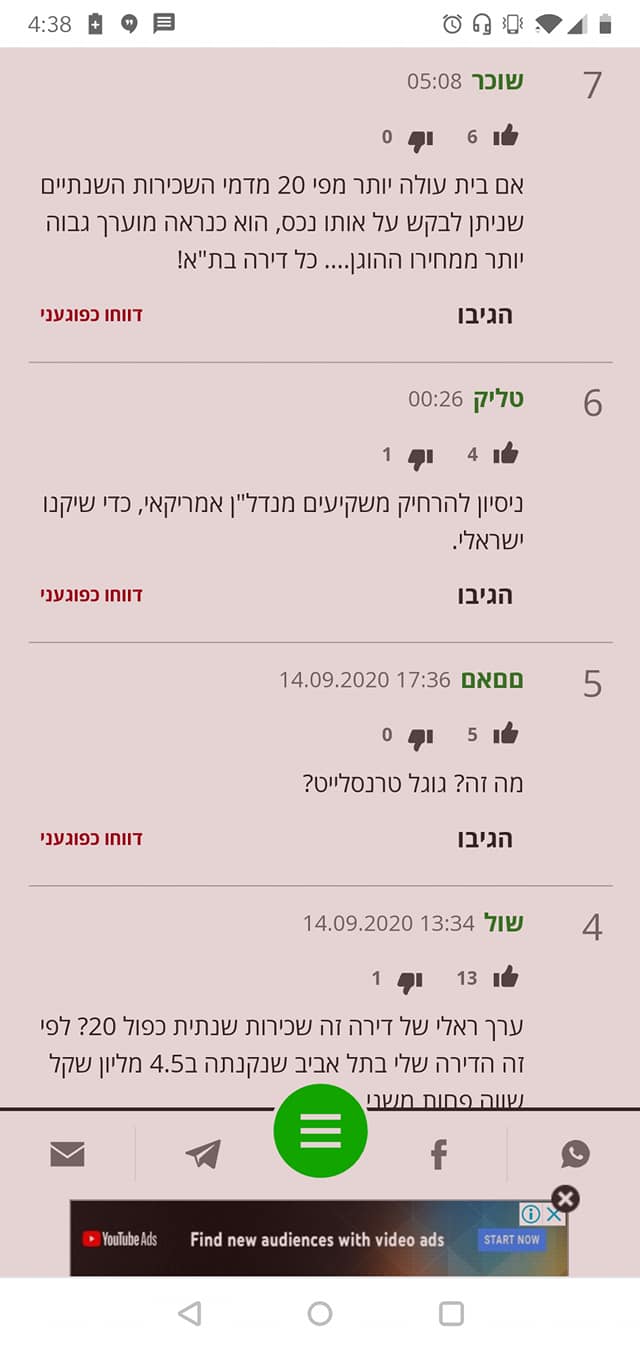Dislike comment 4 by שול
This screenshot has height=1351, width=640.
[410, 981]
